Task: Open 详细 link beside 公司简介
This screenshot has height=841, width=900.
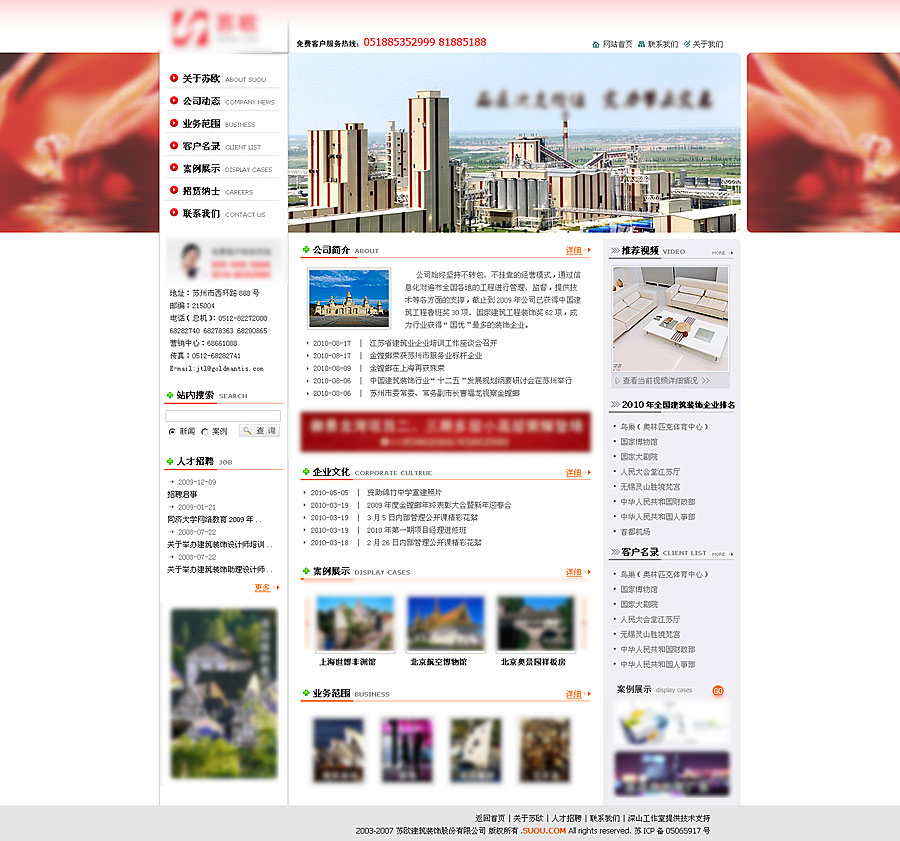Action: (x=574, y=250)
